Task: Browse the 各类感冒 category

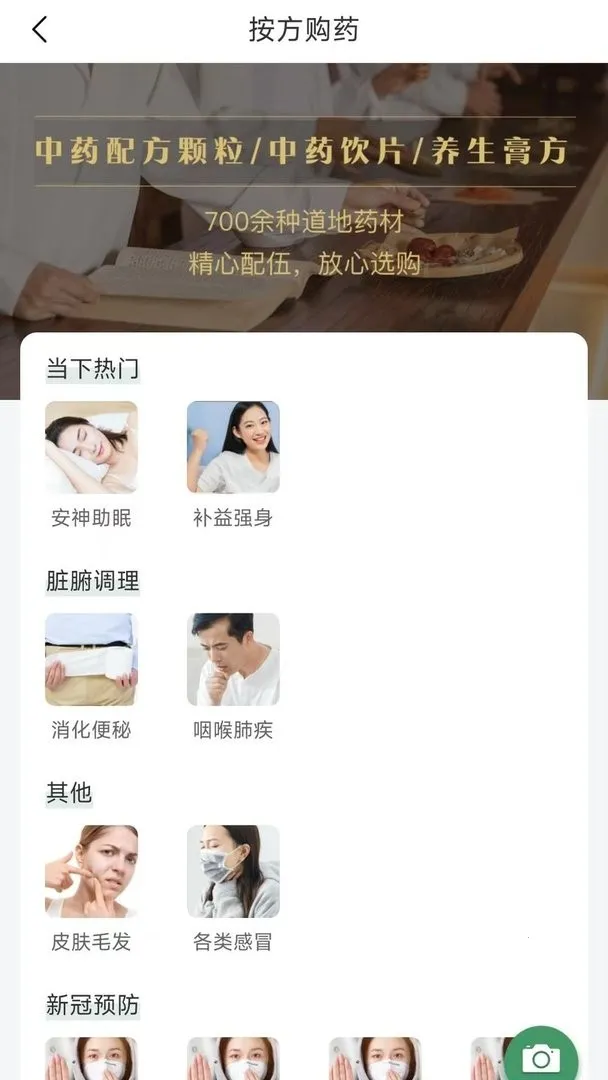Action: tap(233, 872)
